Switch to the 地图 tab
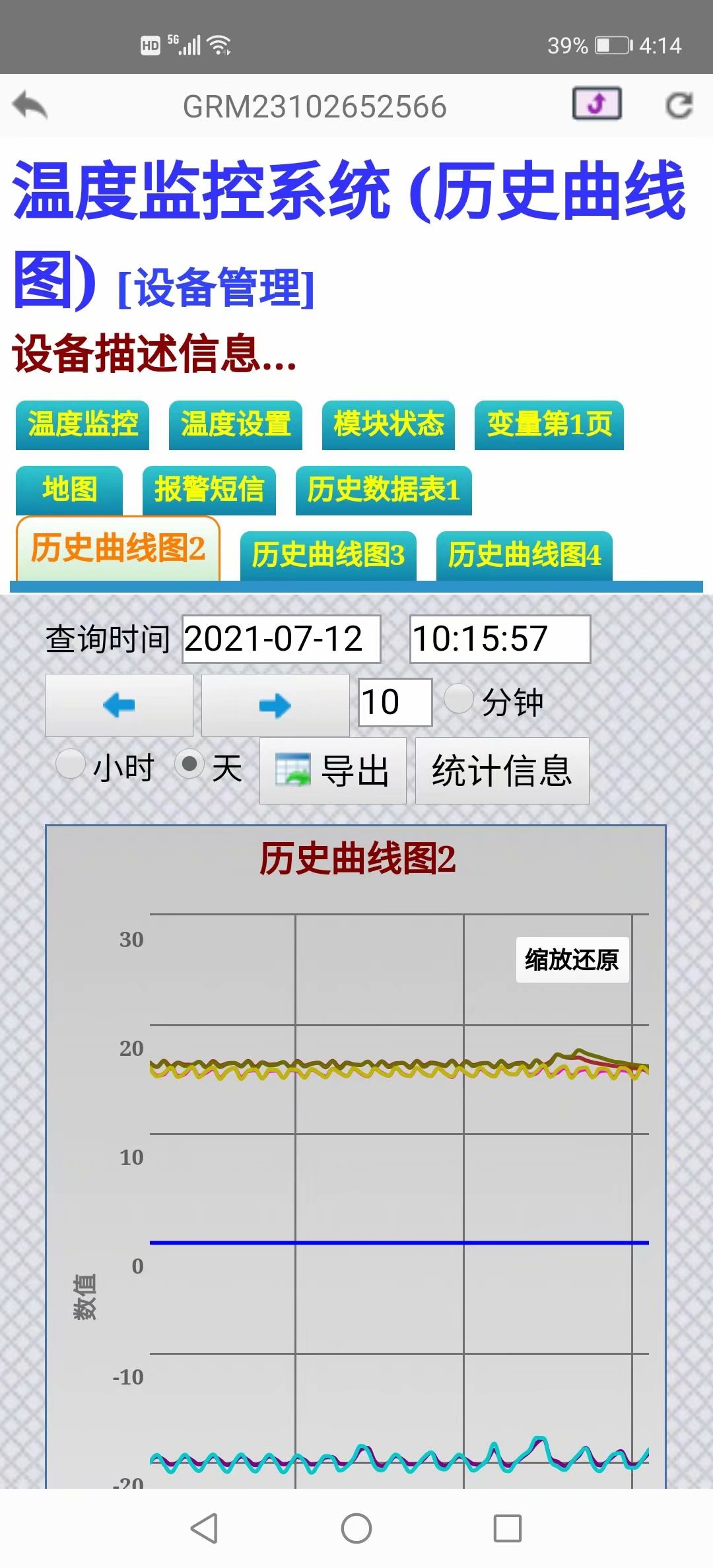713x1568 pixels. [69, 490]
